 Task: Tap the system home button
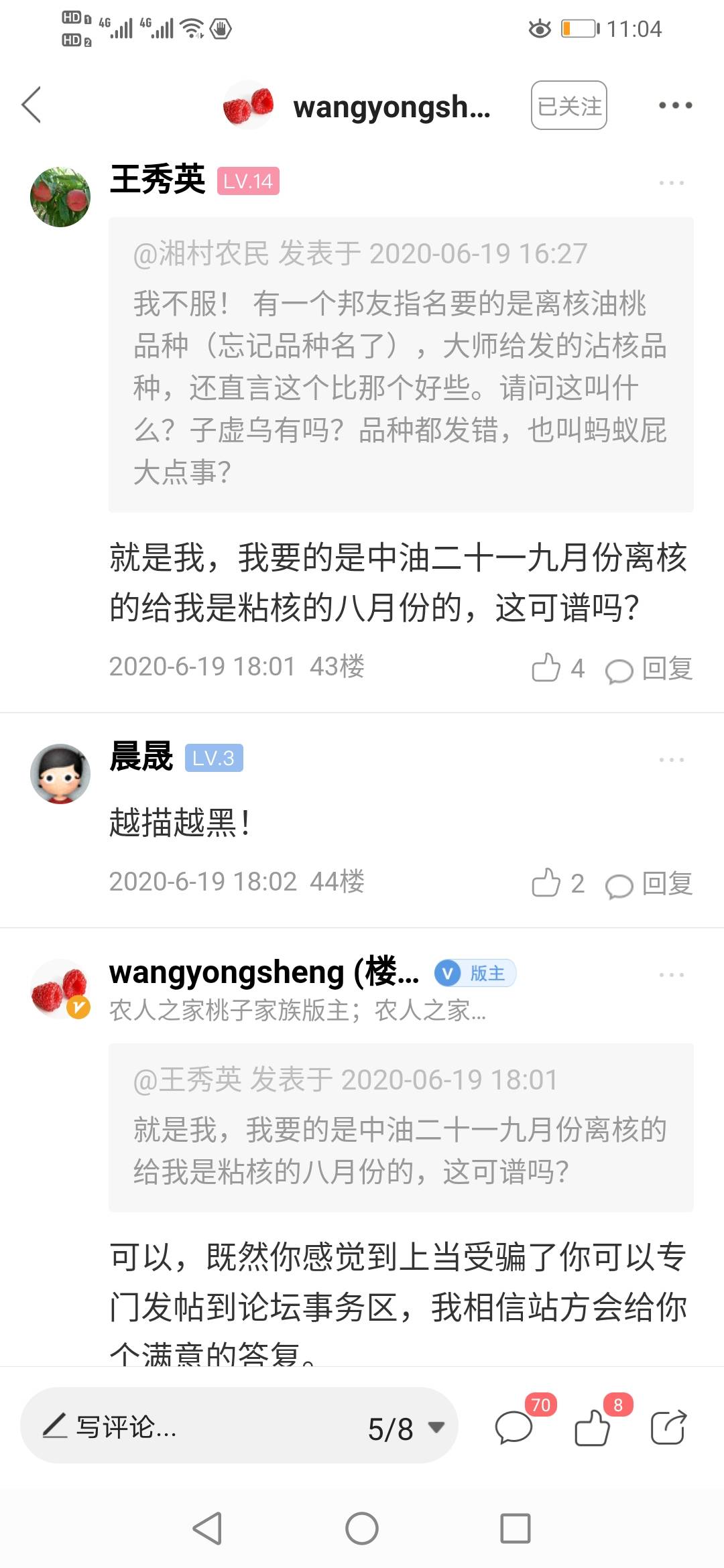pyautogui.click(x=362, y=1528)
